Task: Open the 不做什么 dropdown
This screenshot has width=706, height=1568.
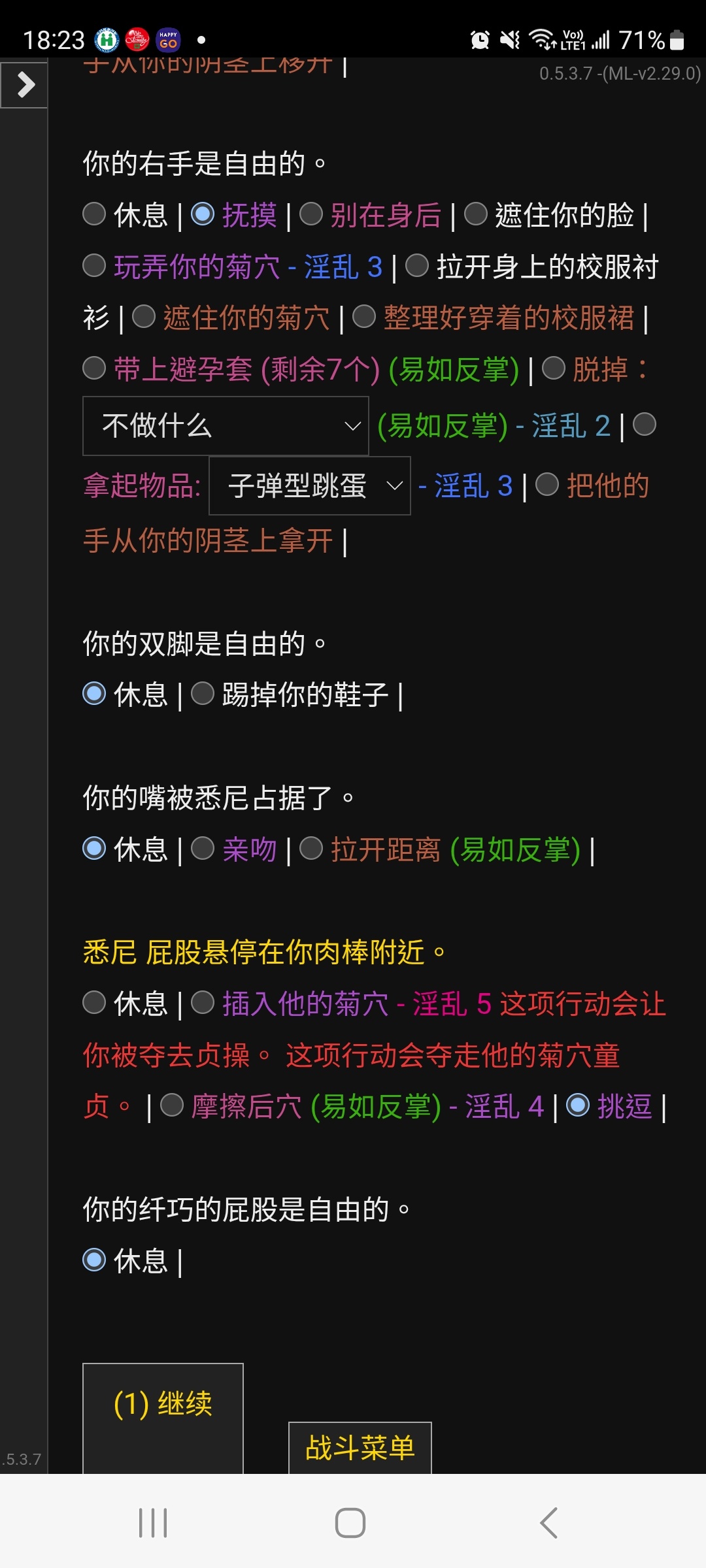Action: click(226, 426)
